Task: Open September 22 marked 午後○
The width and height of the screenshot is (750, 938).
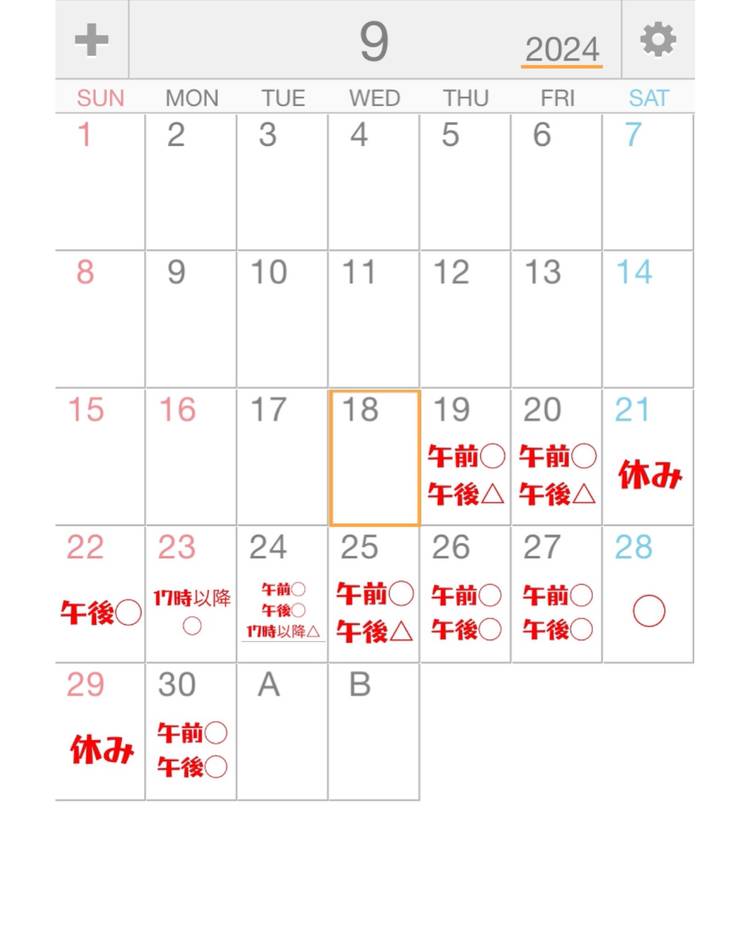Action: (x=100, y=595)
